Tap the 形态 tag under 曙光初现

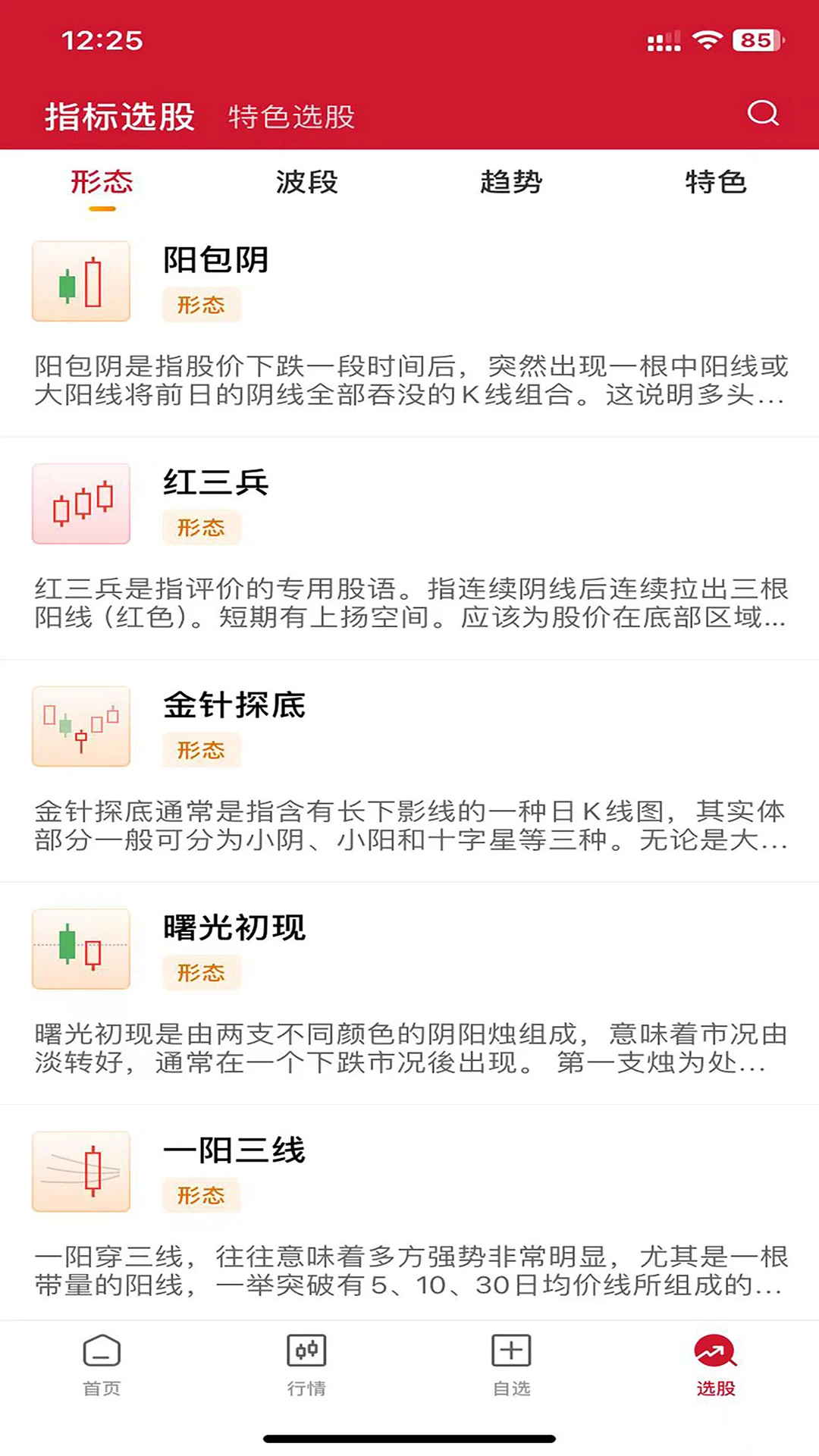(x=202, y=973)
